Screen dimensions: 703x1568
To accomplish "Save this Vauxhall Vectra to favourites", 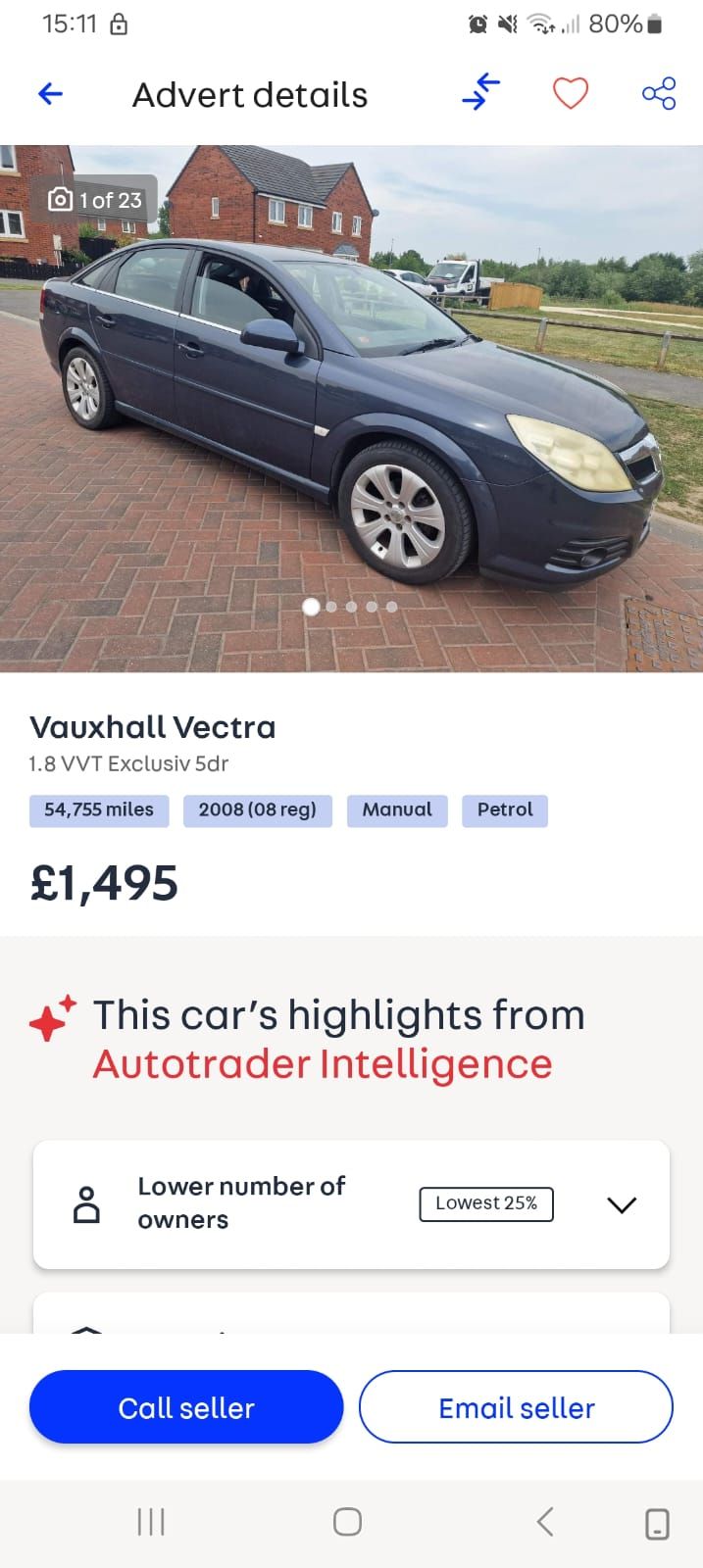I will click(x=570, y=94).
